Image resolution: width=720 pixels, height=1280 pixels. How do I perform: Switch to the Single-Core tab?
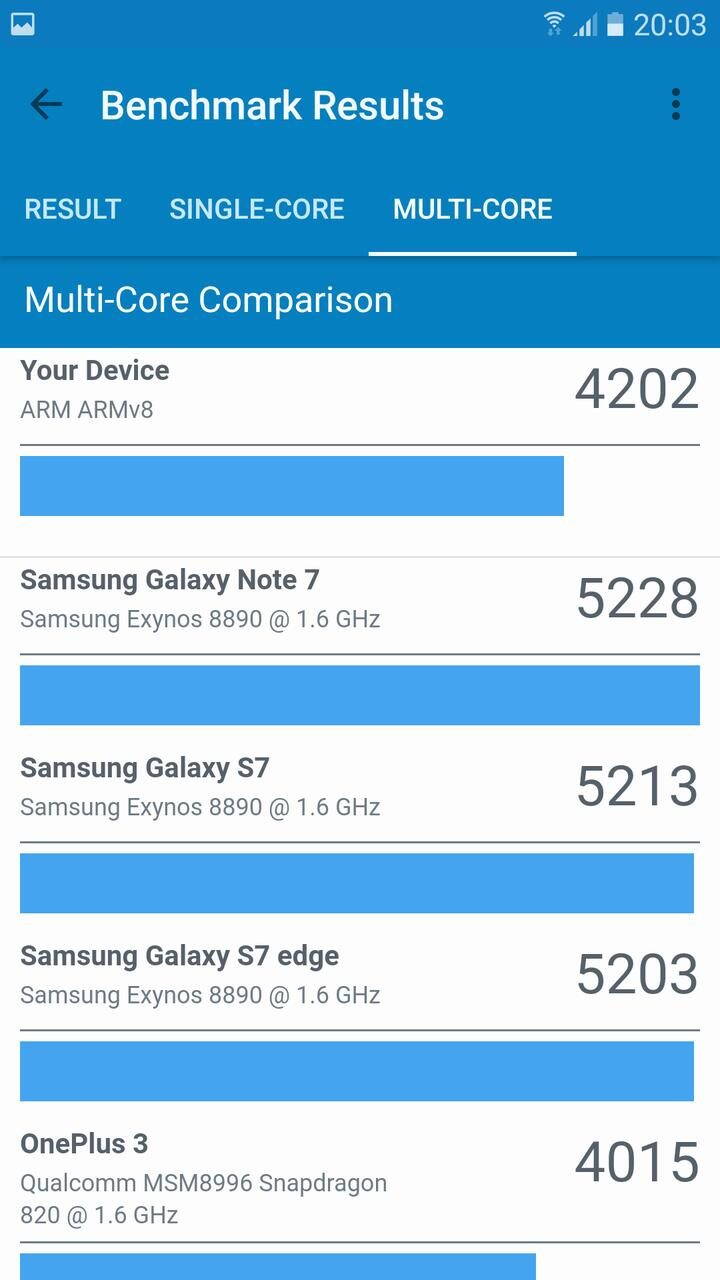click(257, 209)
